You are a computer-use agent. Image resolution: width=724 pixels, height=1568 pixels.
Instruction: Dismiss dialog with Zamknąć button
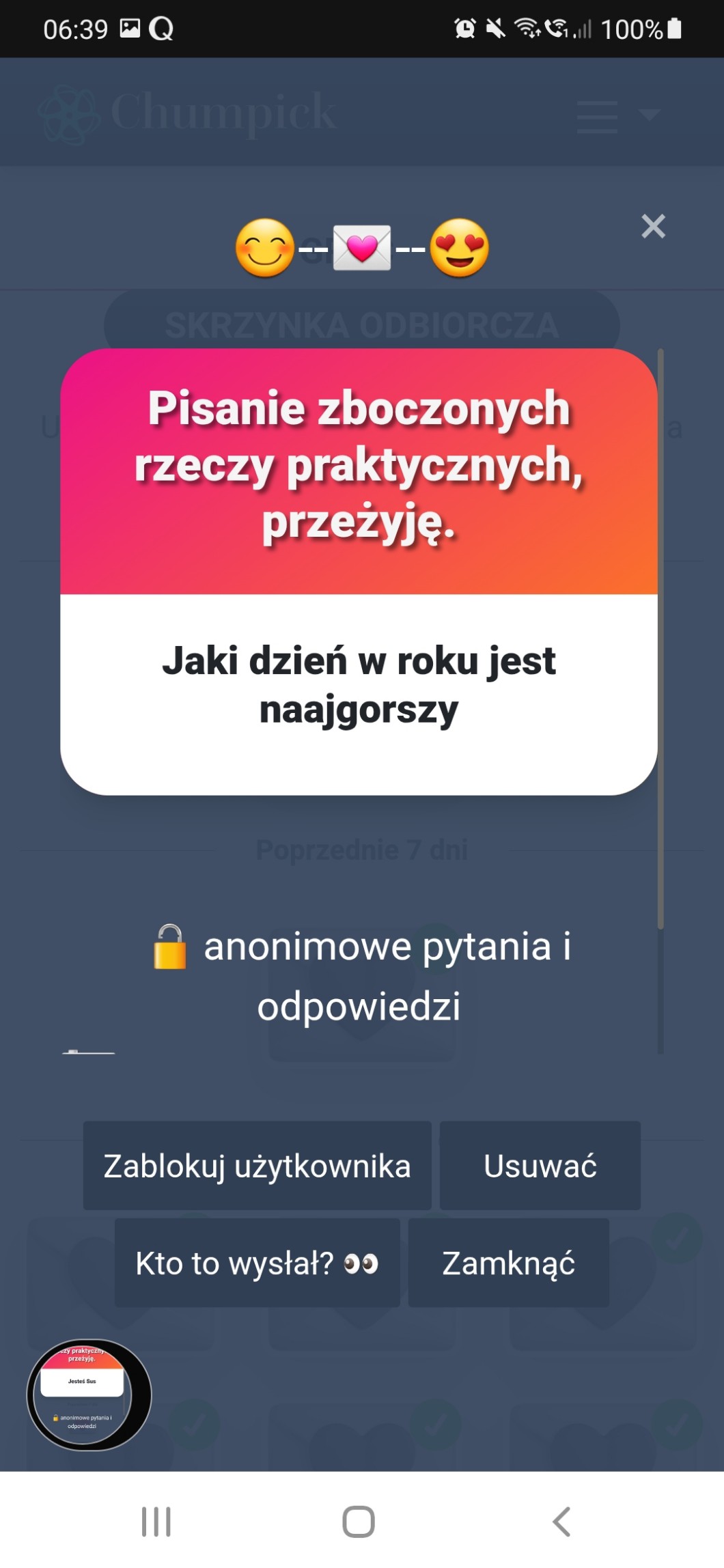click(508, 1263)
